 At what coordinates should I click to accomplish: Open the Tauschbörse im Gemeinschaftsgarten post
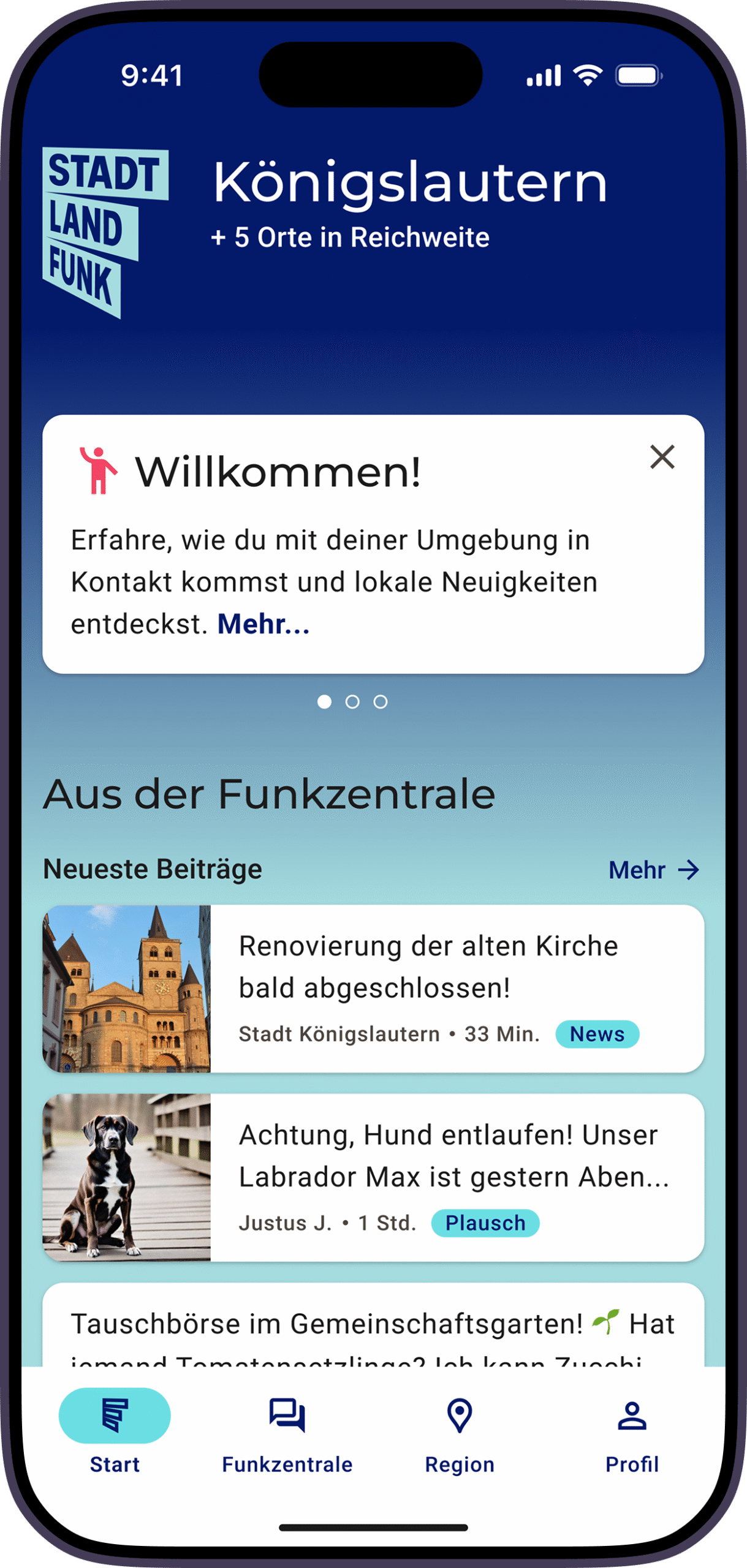point(373,1325)
